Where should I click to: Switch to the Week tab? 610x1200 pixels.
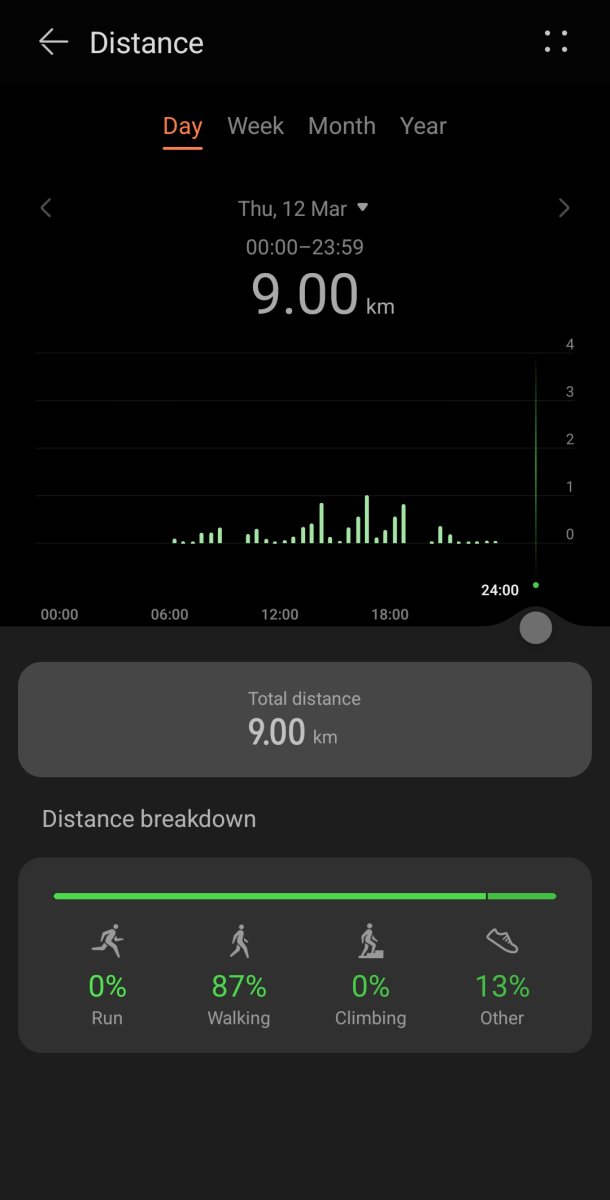(x=255, y=126)
